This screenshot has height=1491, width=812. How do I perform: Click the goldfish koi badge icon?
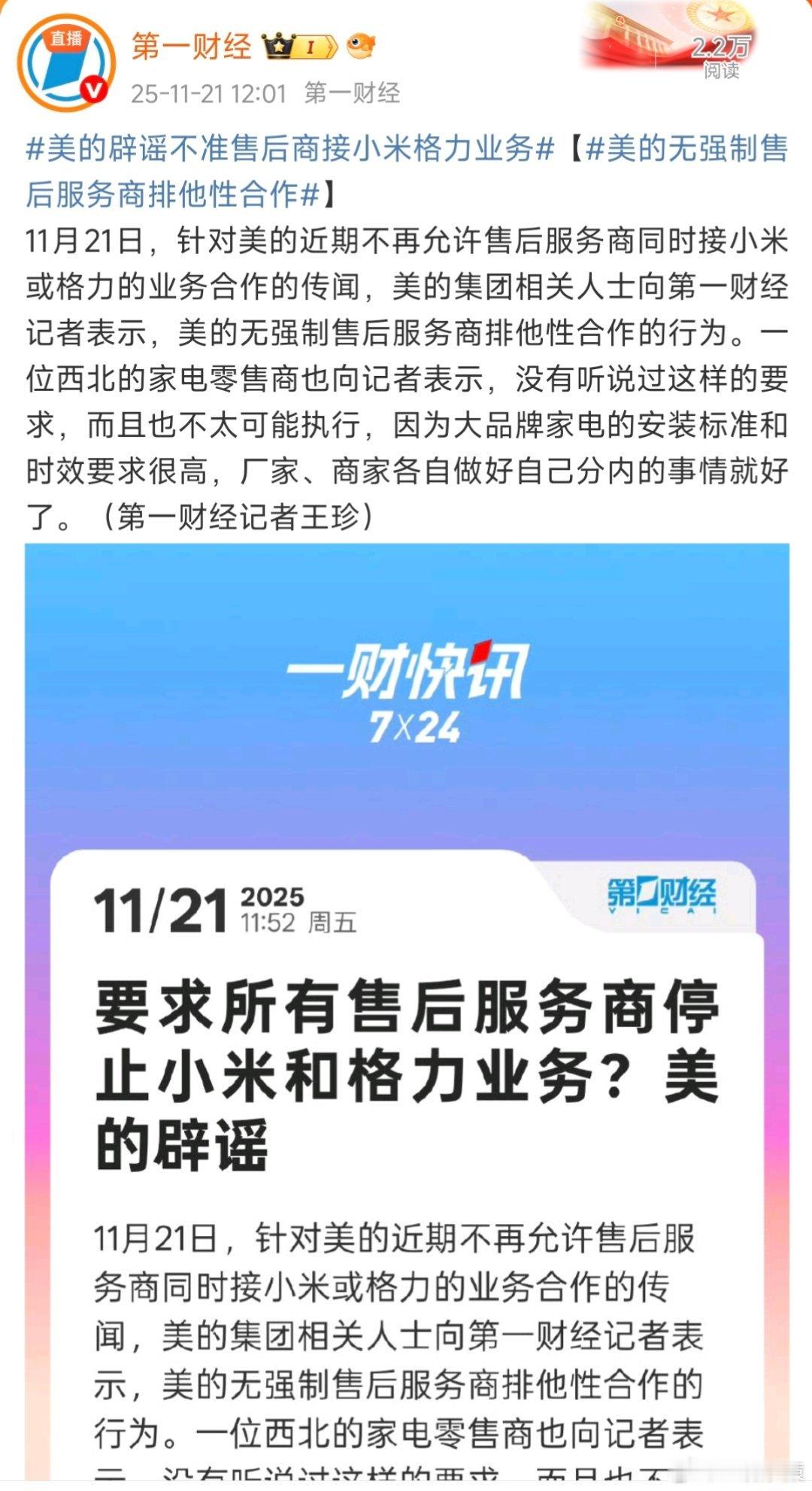[x=360, y=46]
